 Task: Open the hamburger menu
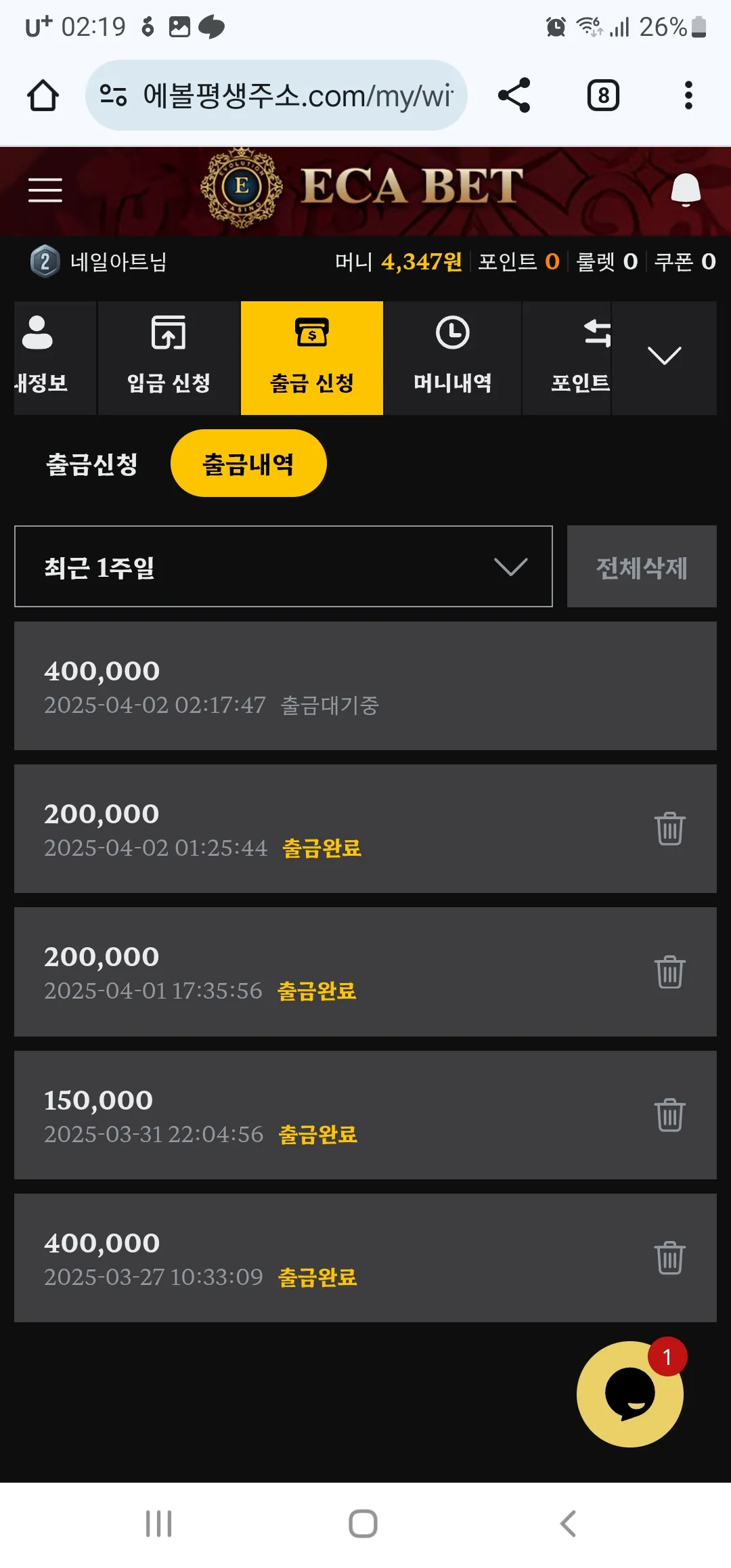point(45,190)
